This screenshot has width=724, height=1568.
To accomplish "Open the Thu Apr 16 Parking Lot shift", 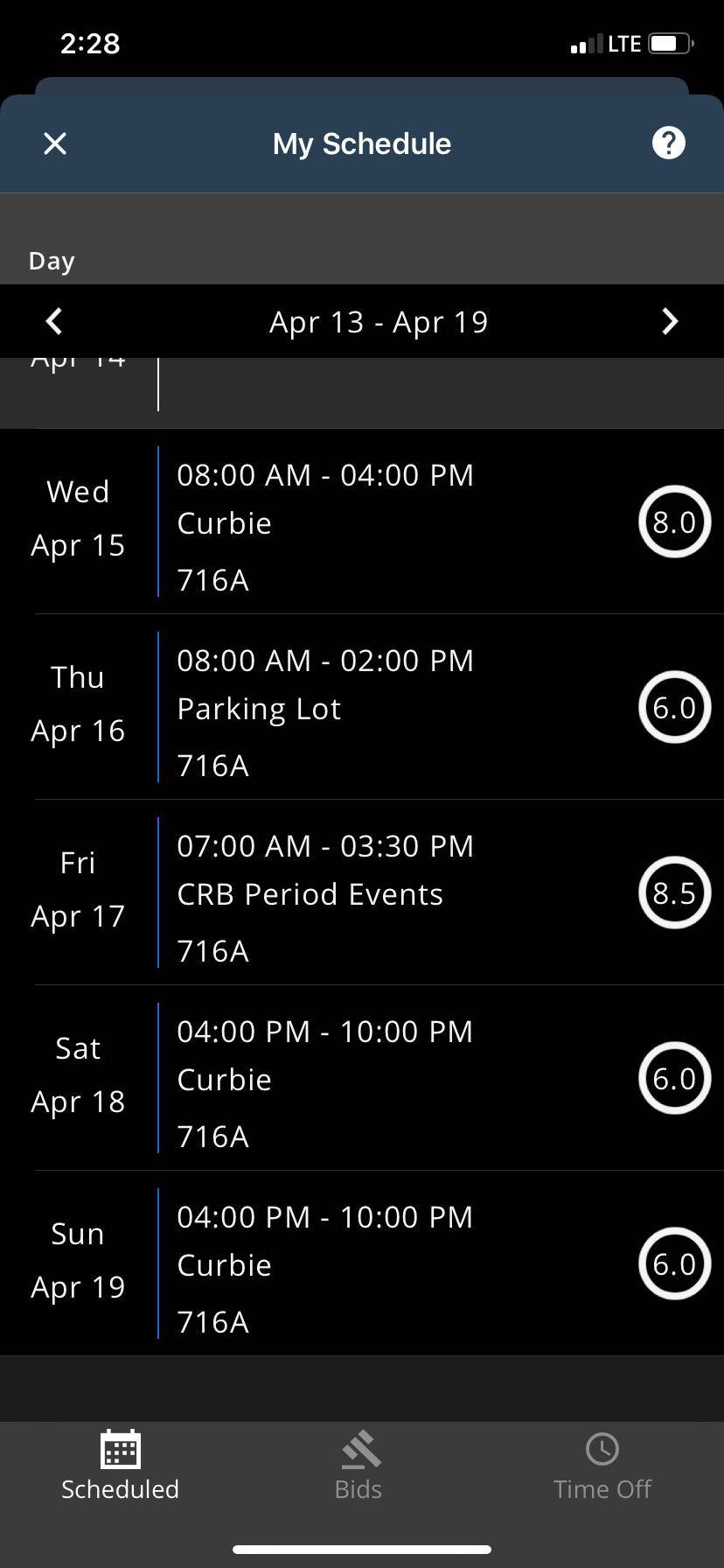I will coord(362,708).
